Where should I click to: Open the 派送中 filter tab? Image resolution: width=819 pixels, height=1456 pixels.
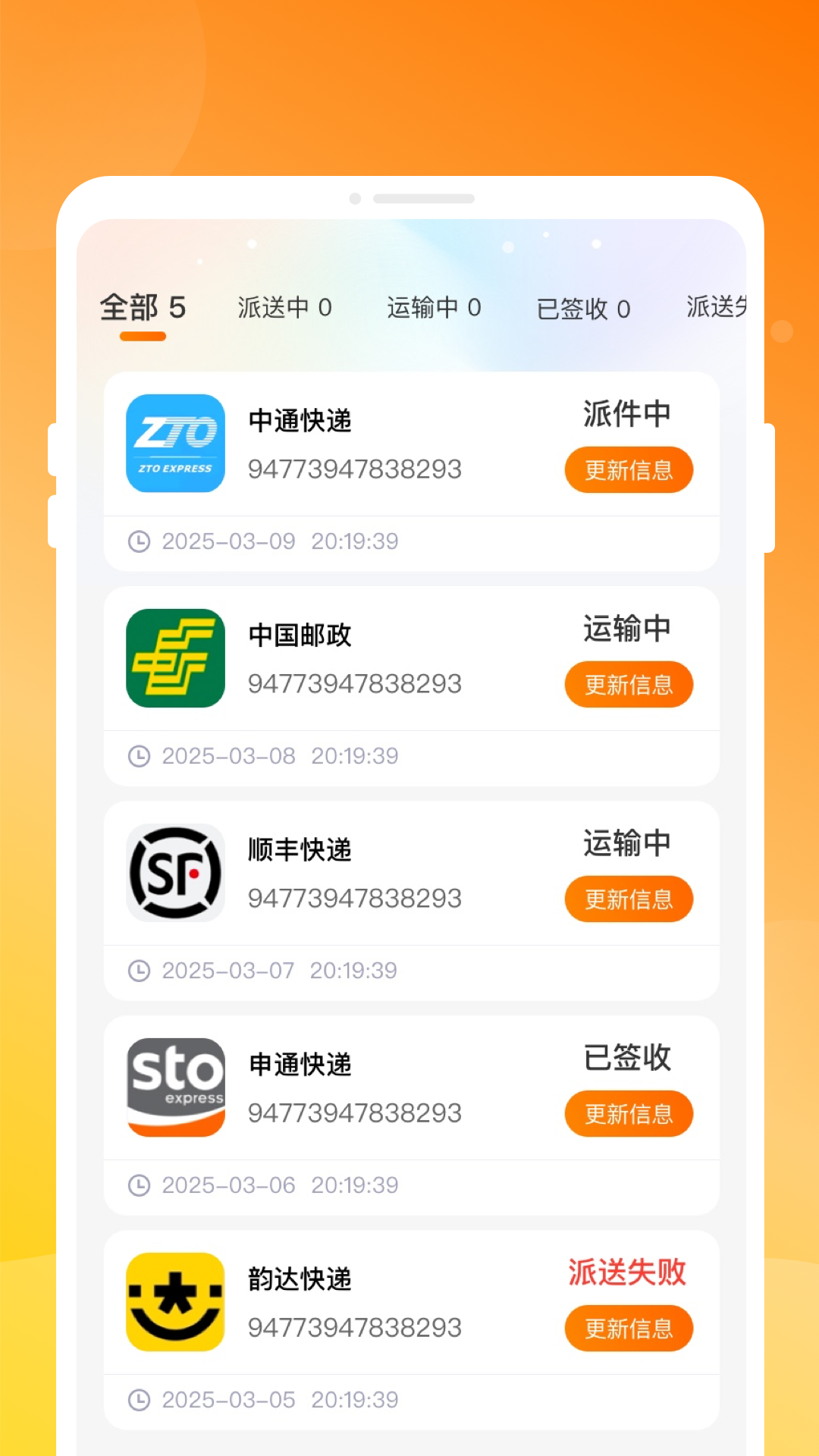tap(284, 307)
